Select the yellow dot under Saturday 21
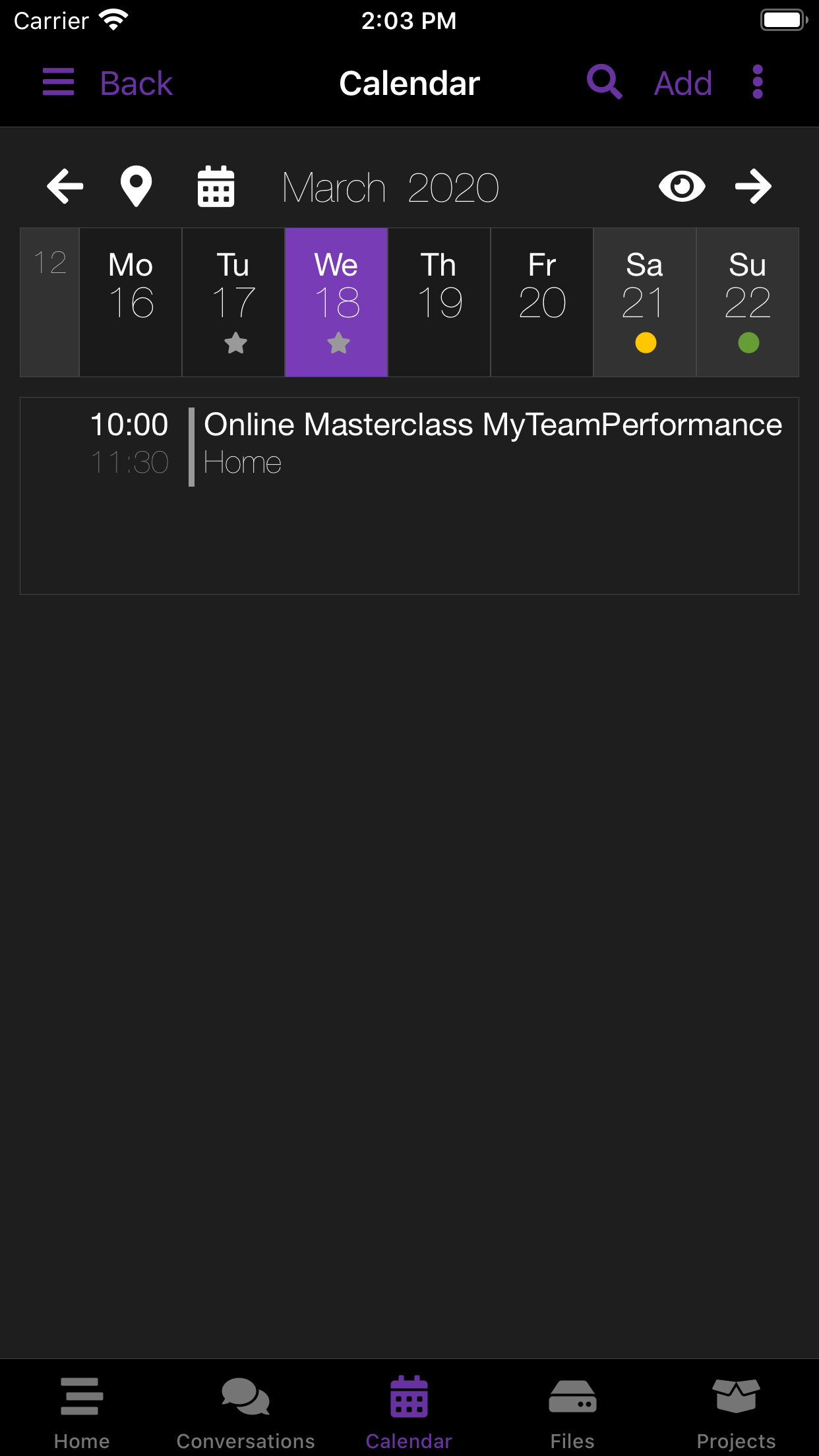The width and height of the screenshot is (819, 1456). coord(645,342)
